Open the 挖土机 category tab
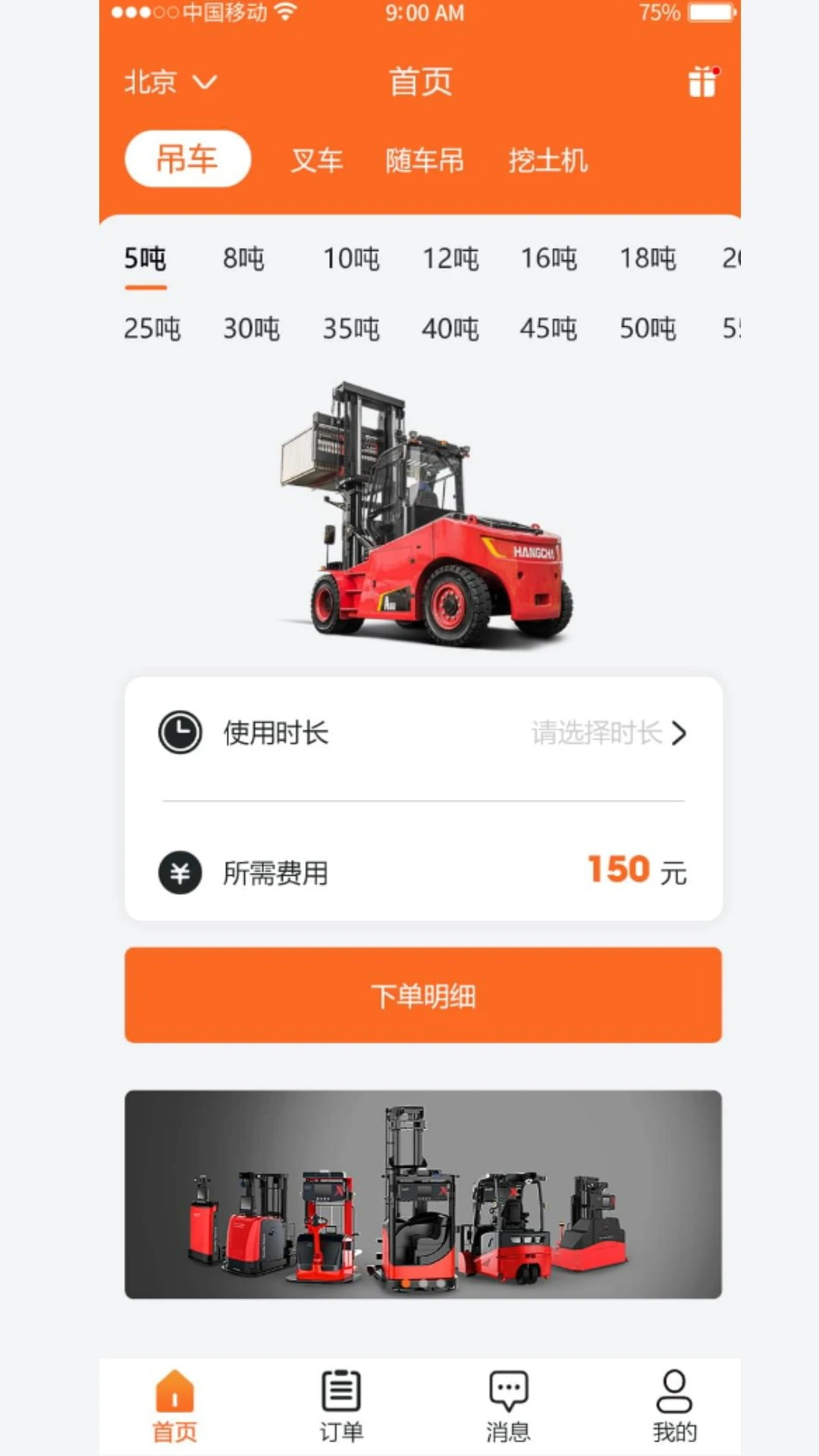This screenshot has height=1456, width=819. (x=548, y=162)
